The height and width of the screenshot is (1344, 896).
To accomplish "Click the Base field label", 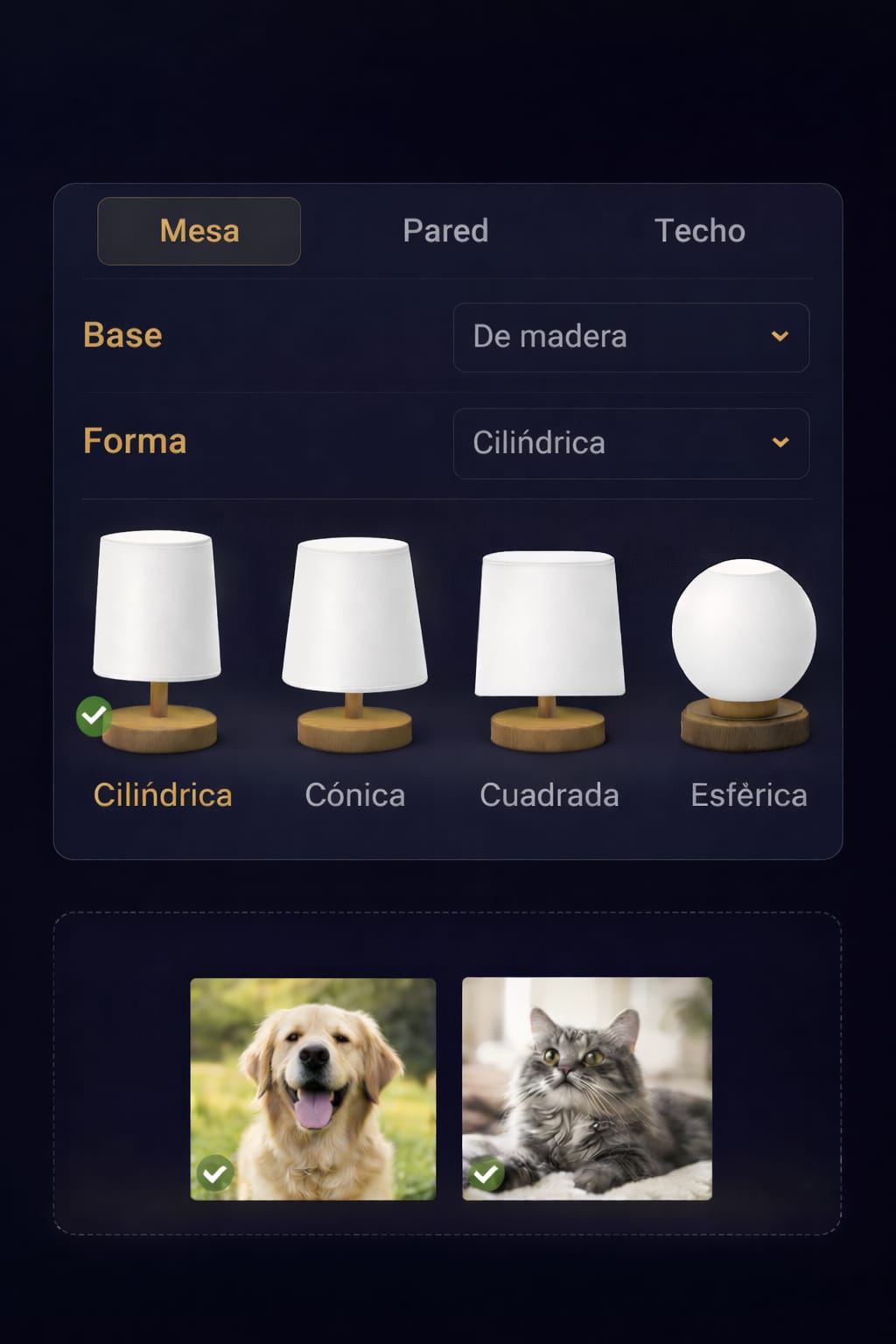I will [122, 335].
